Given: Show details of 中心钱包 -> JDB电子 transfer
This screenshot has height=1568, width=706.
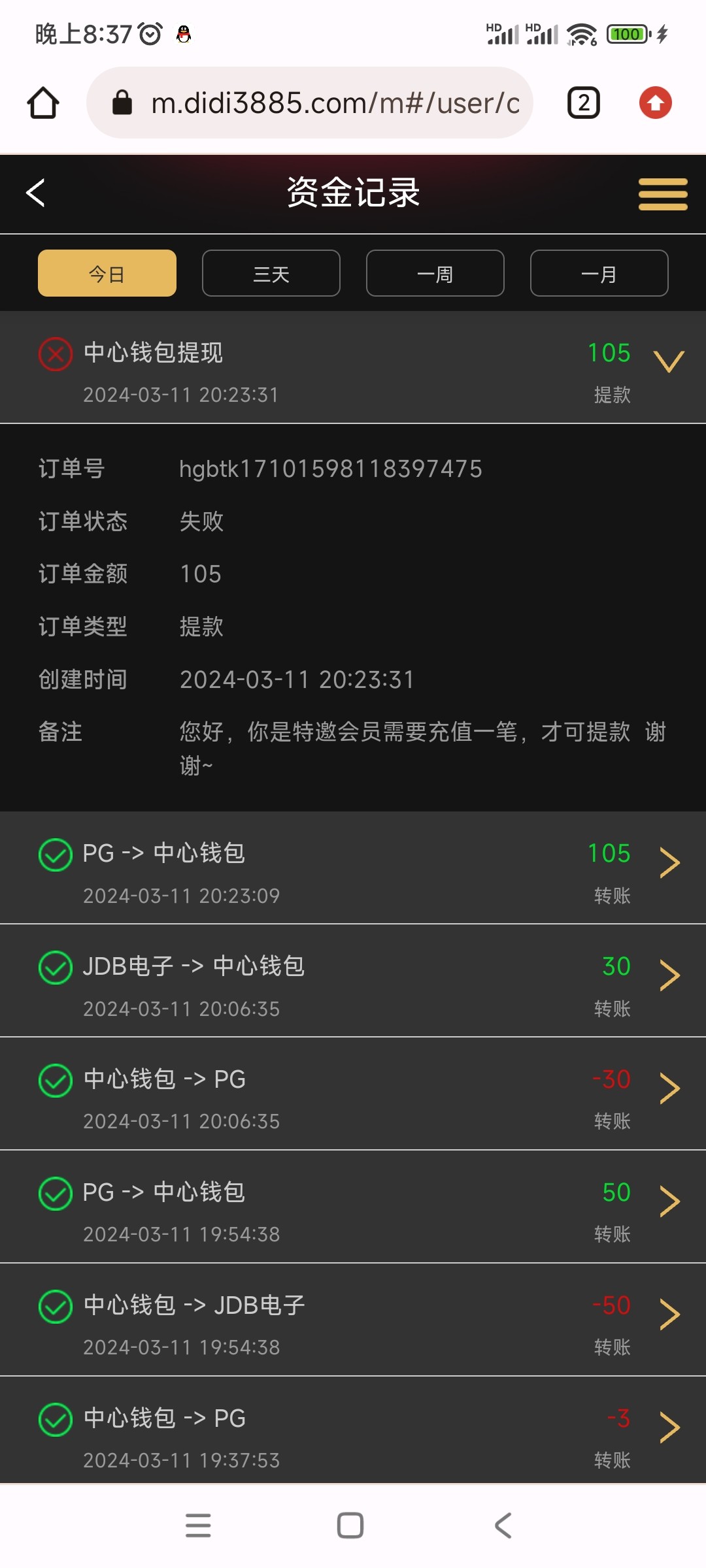Looking at the screenshot, I should click(353, 1320).
